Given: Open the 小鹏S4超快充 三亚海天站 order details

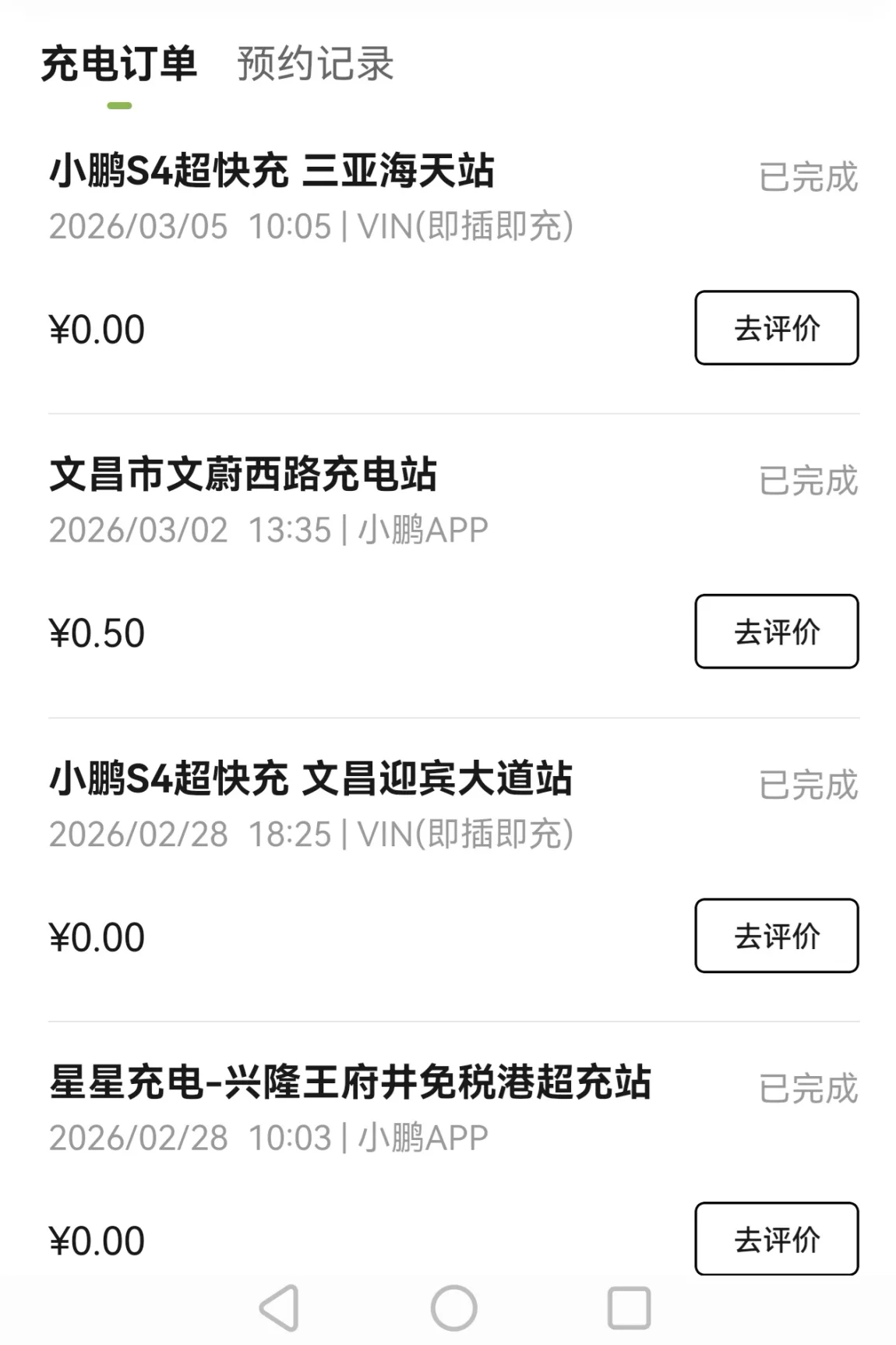Looking at the screenshot, I should tap(272, 171).
